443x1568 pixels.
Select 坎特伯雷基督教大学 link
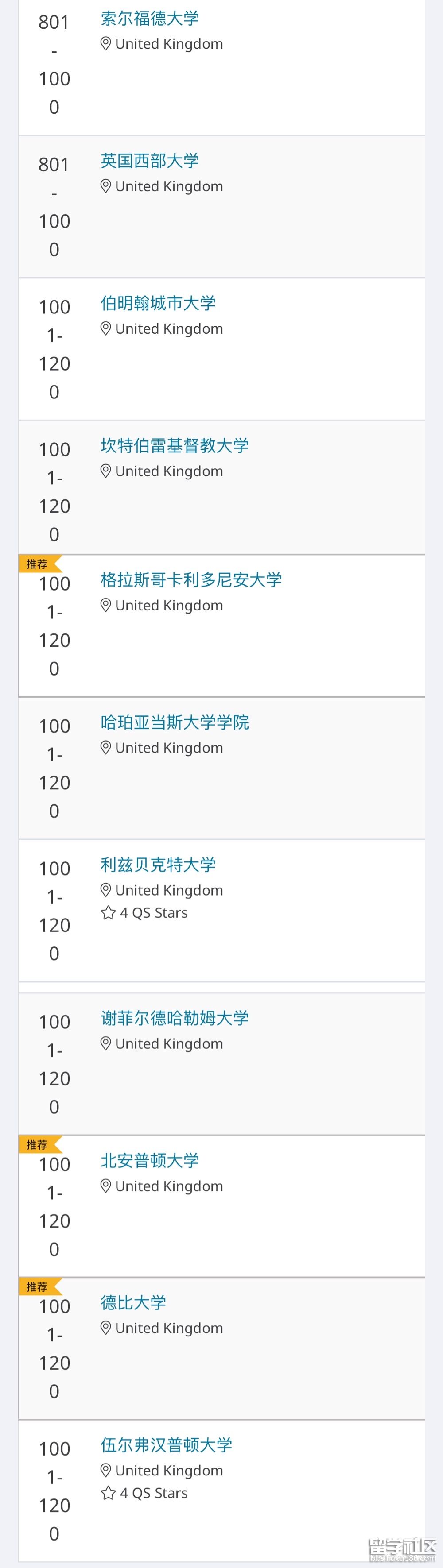tap(174, 446)
